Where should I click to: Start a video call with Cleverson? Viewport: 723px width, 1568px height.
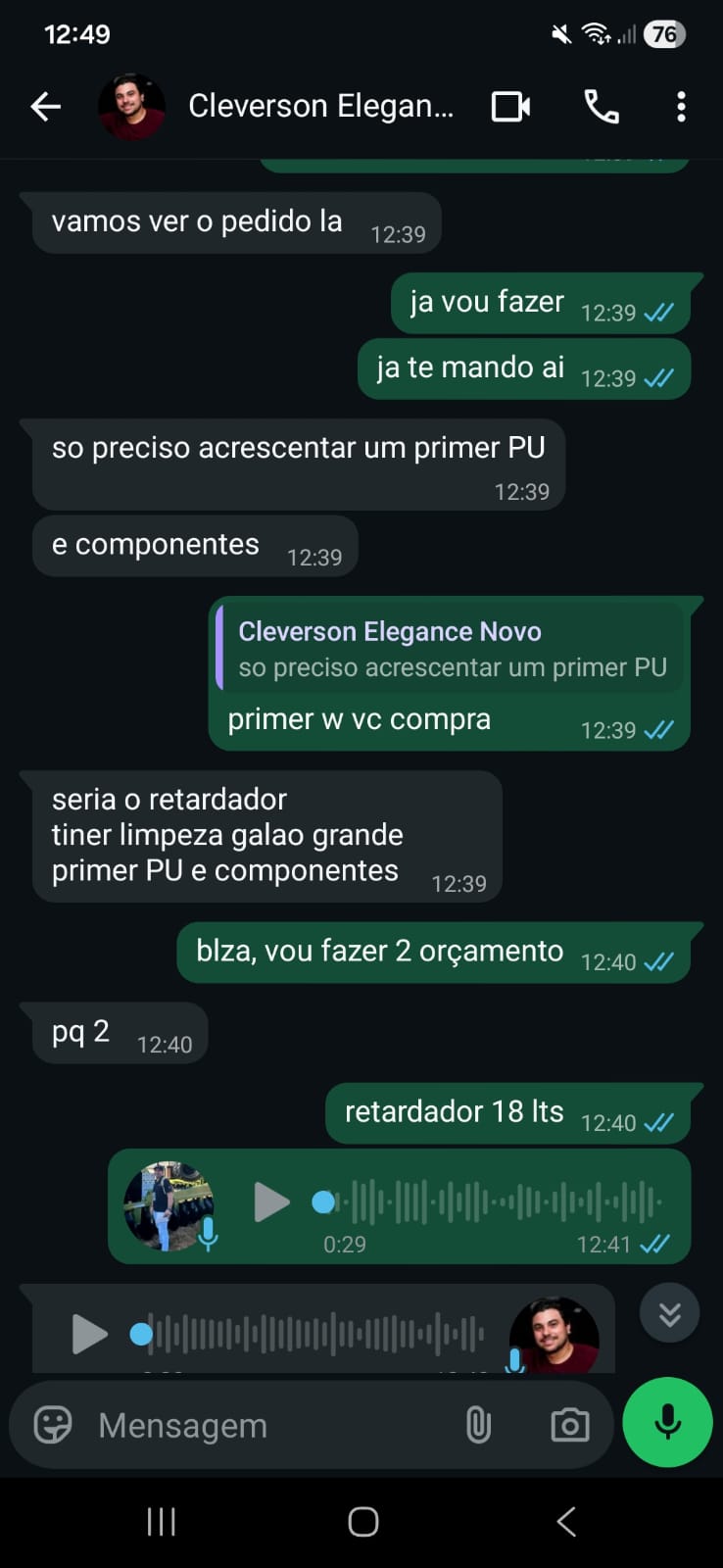coord(510,106)
